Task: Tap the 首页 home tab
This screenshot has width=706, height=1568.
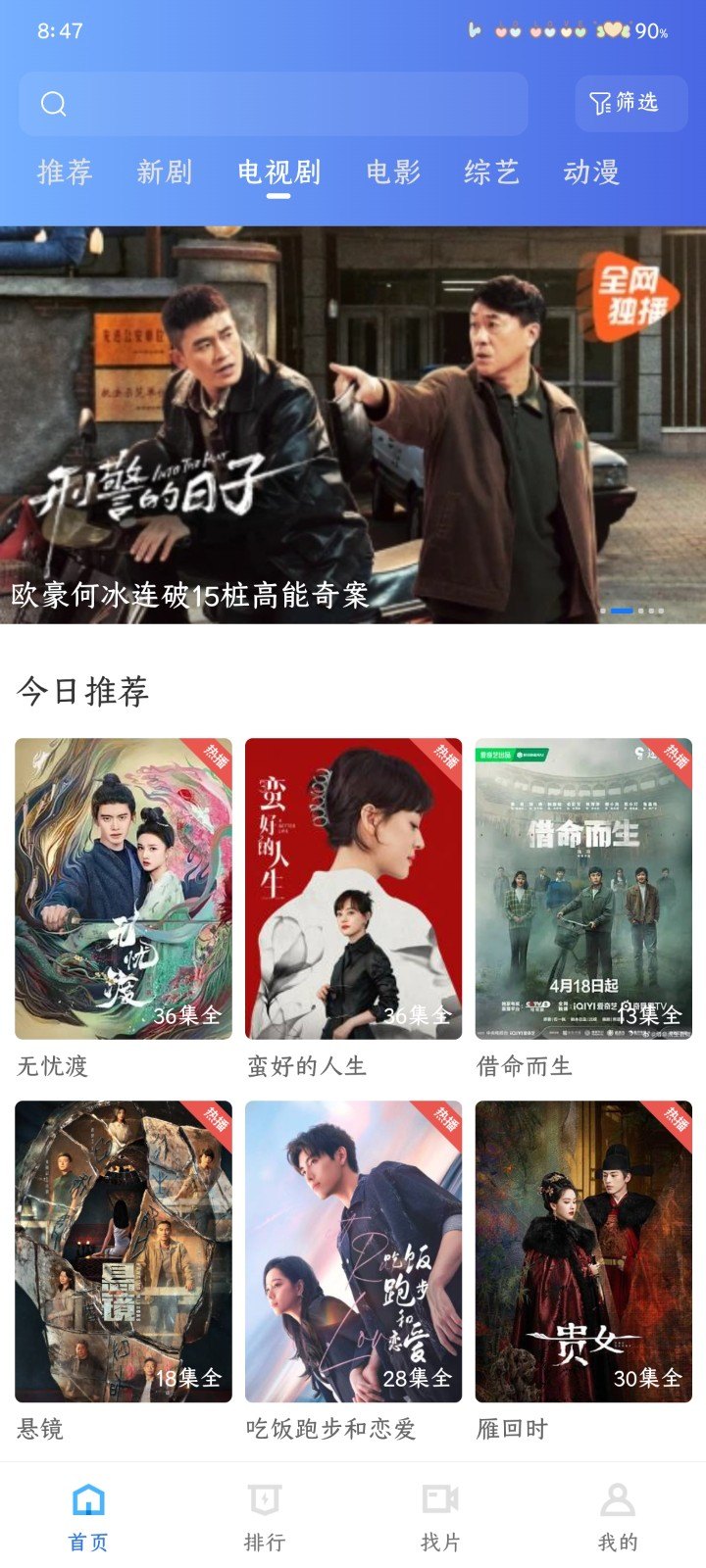Action: point(88,1515)
